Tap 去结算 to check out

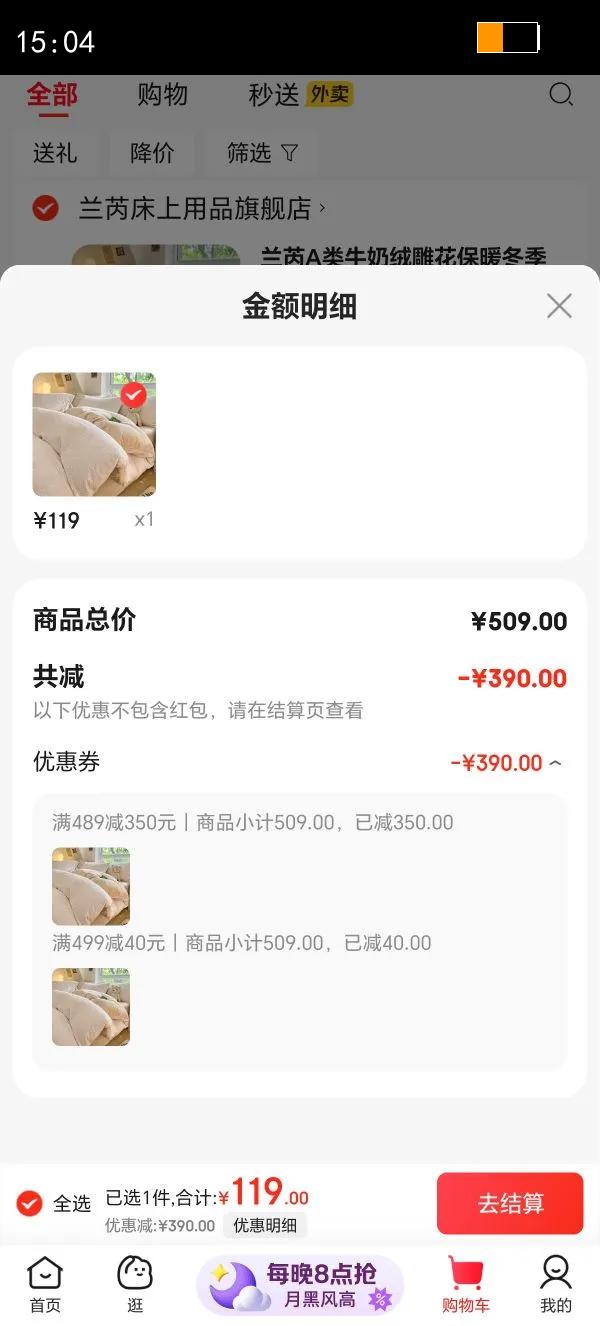(x=509, y=1203)
